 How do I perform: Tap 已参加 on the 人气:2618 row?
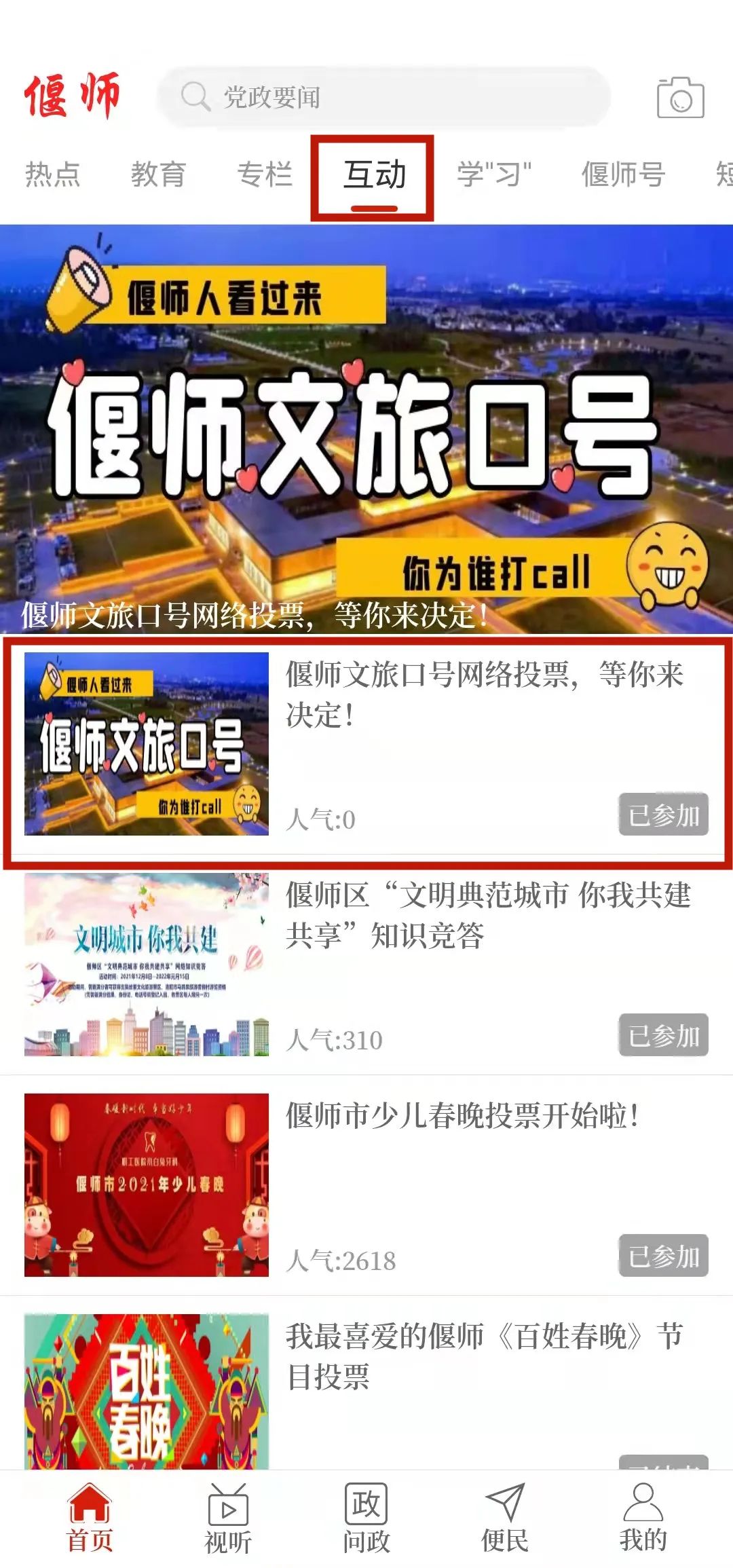(663, 1256)
